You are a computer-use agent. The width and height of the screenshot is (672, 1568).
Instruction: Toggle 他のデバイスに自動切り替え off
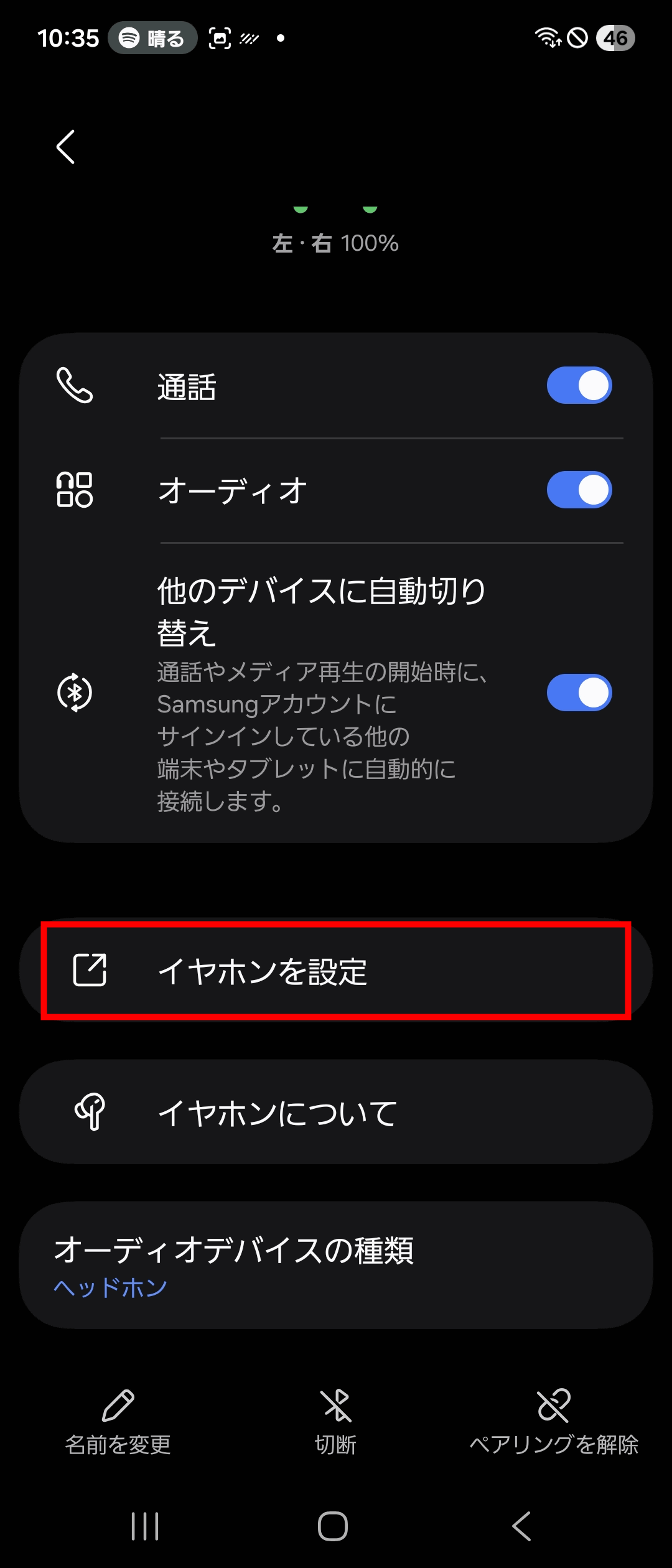point(579,693)
